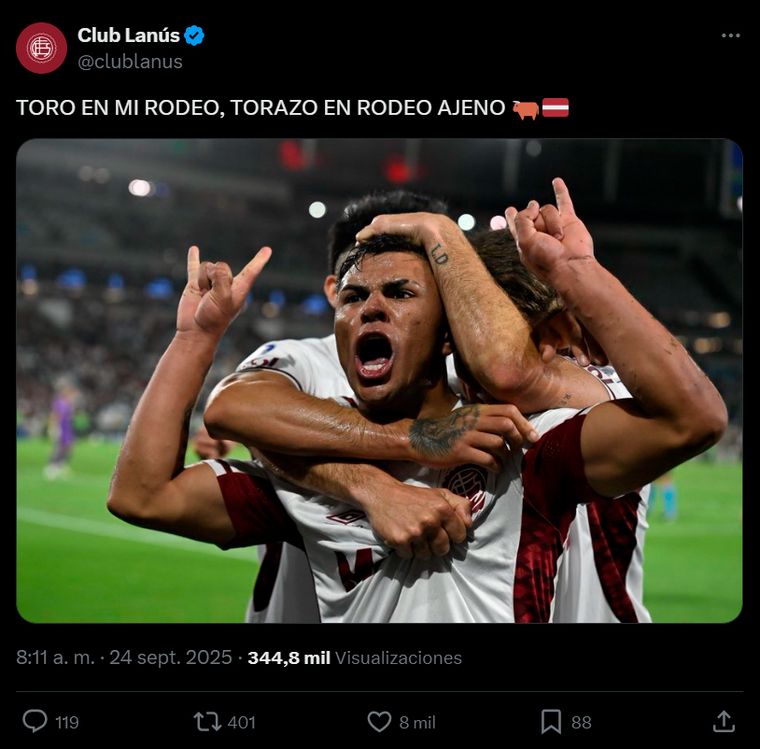Screen dimensions: 760x749
Task: Open the @clublanus handle link
Action: coord(130,62)
